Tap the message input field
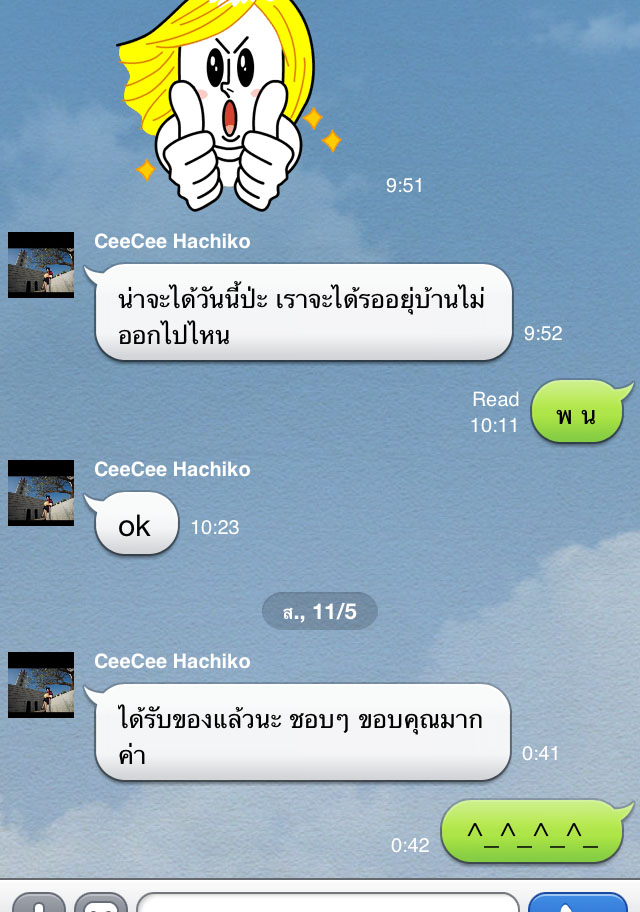This screenshot has width=640, height=912. click(327, 902)
